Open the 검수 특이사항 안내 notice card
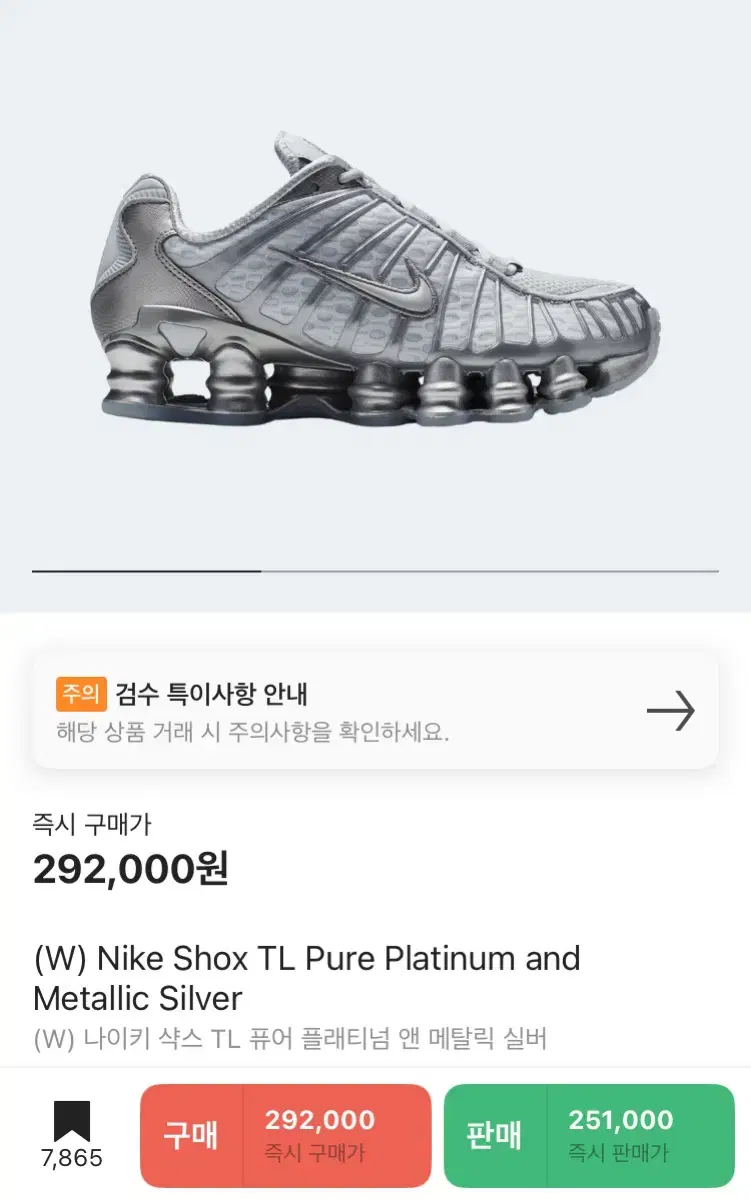The height and width of the screenshot is (1200, 751). pyautogui.click(x=375, y=711)
